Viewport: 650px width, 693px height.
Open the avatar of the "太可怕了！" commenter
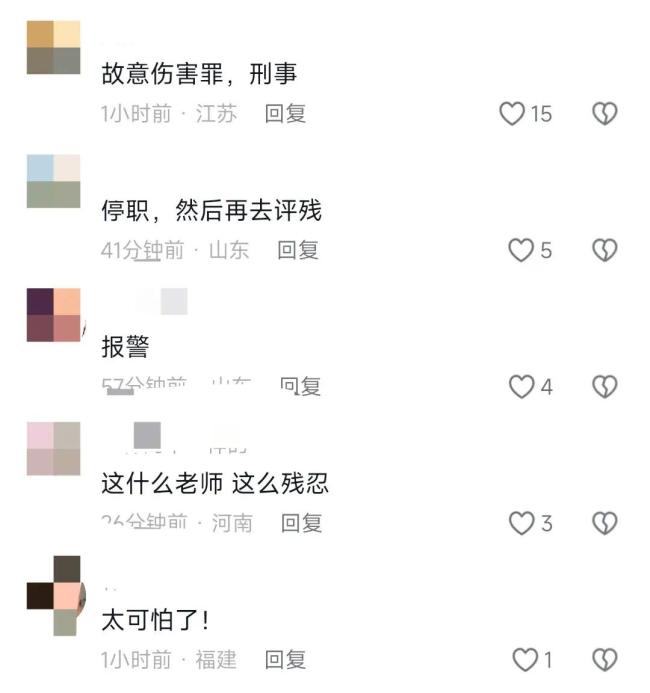[53, 596]
